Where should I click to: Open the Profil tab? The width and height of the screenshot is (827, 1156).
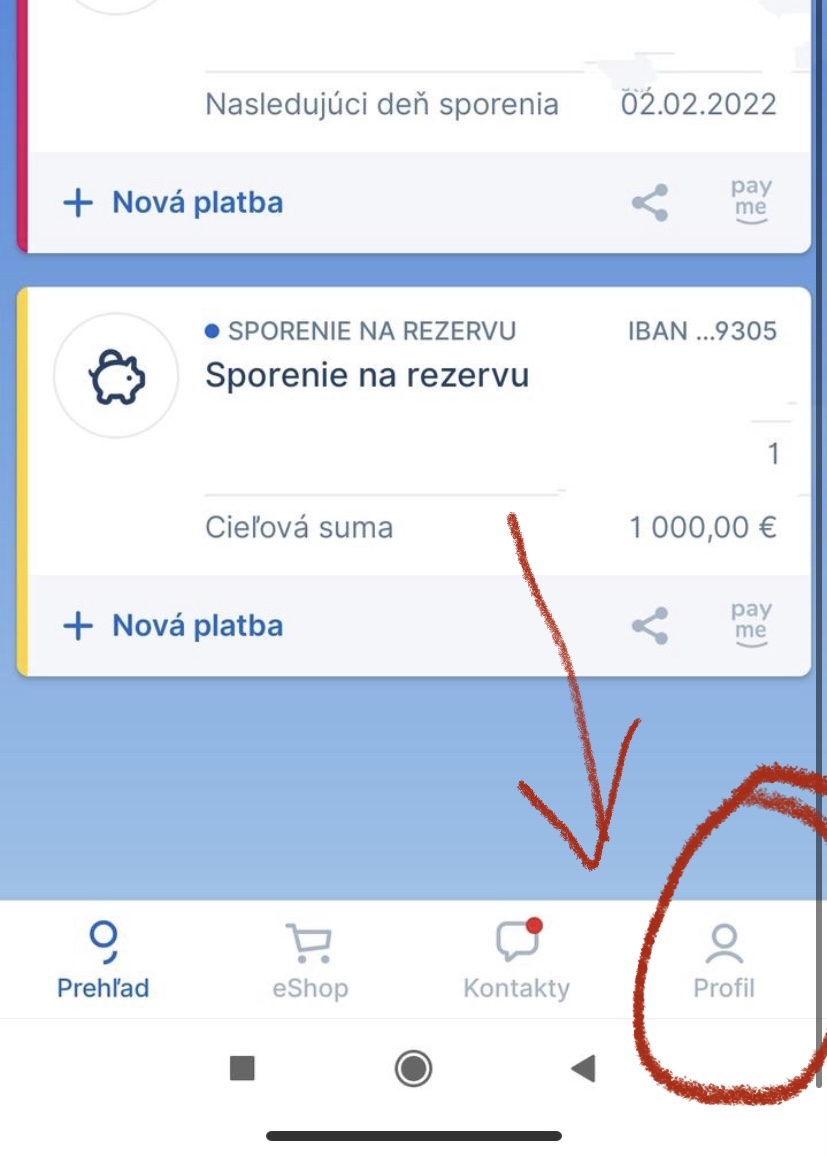coord(724,962)
